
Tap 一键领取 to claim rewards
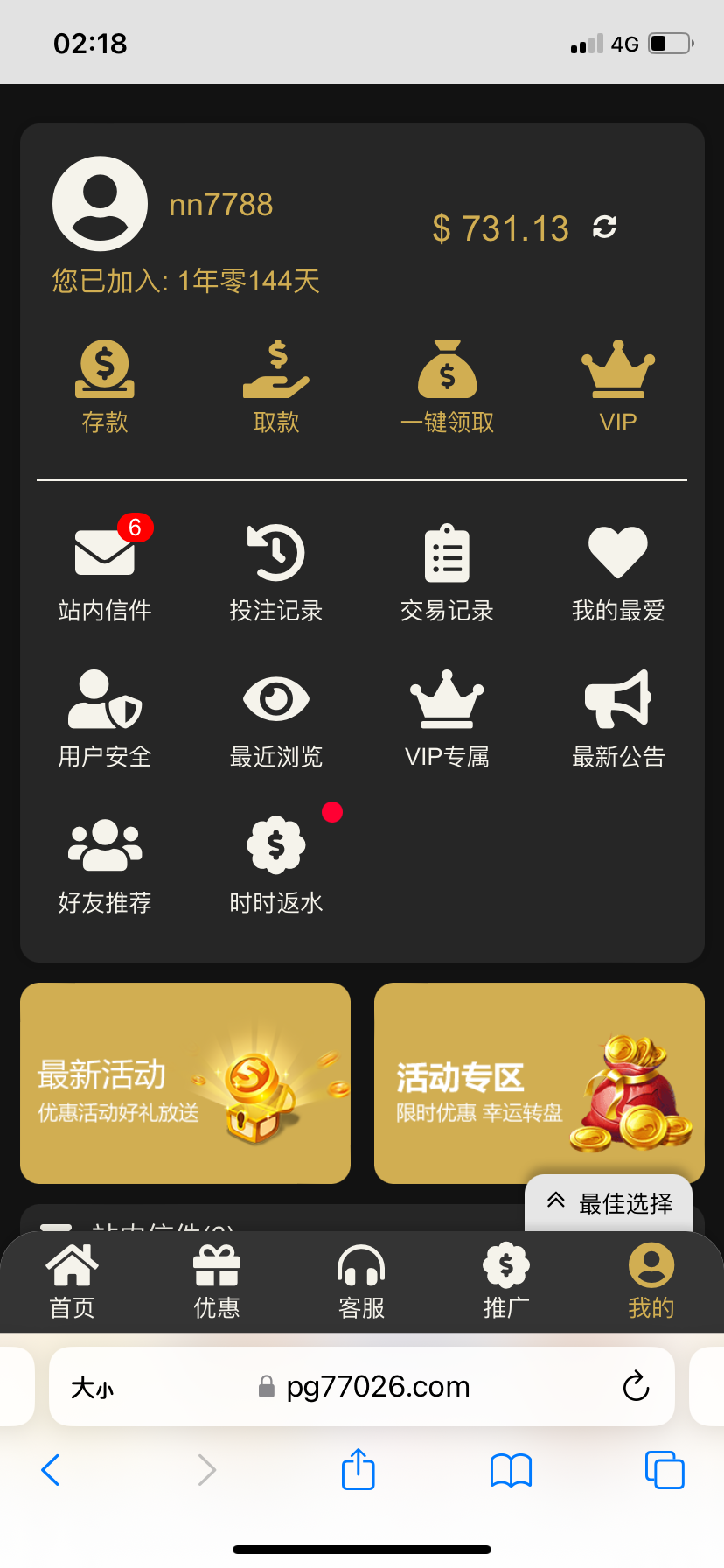tap(447, 387)
